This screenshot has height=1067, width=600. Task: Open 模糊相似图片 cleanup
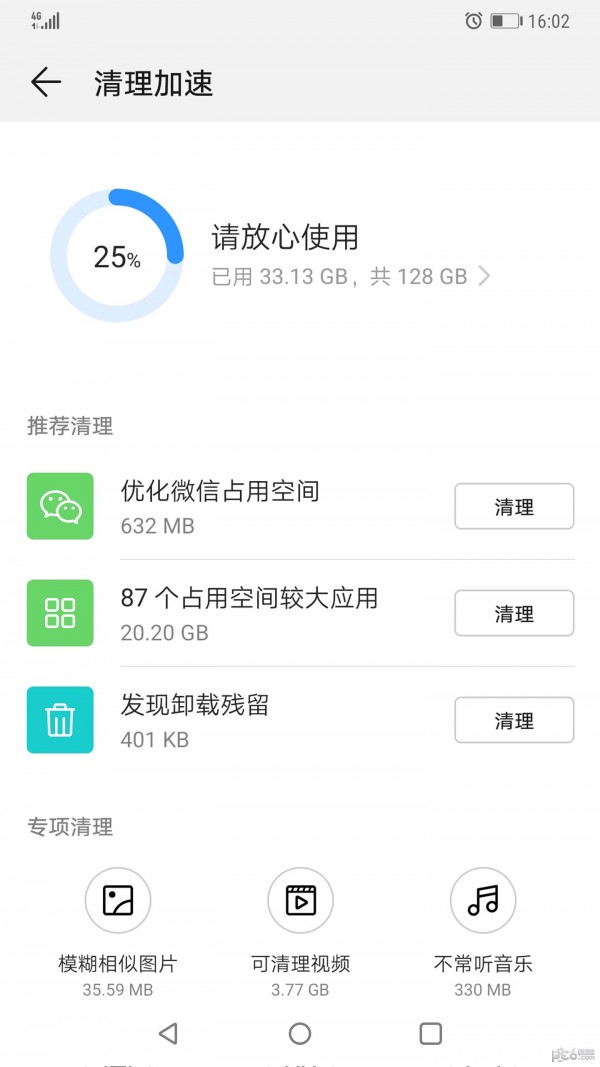click(118, 918)
